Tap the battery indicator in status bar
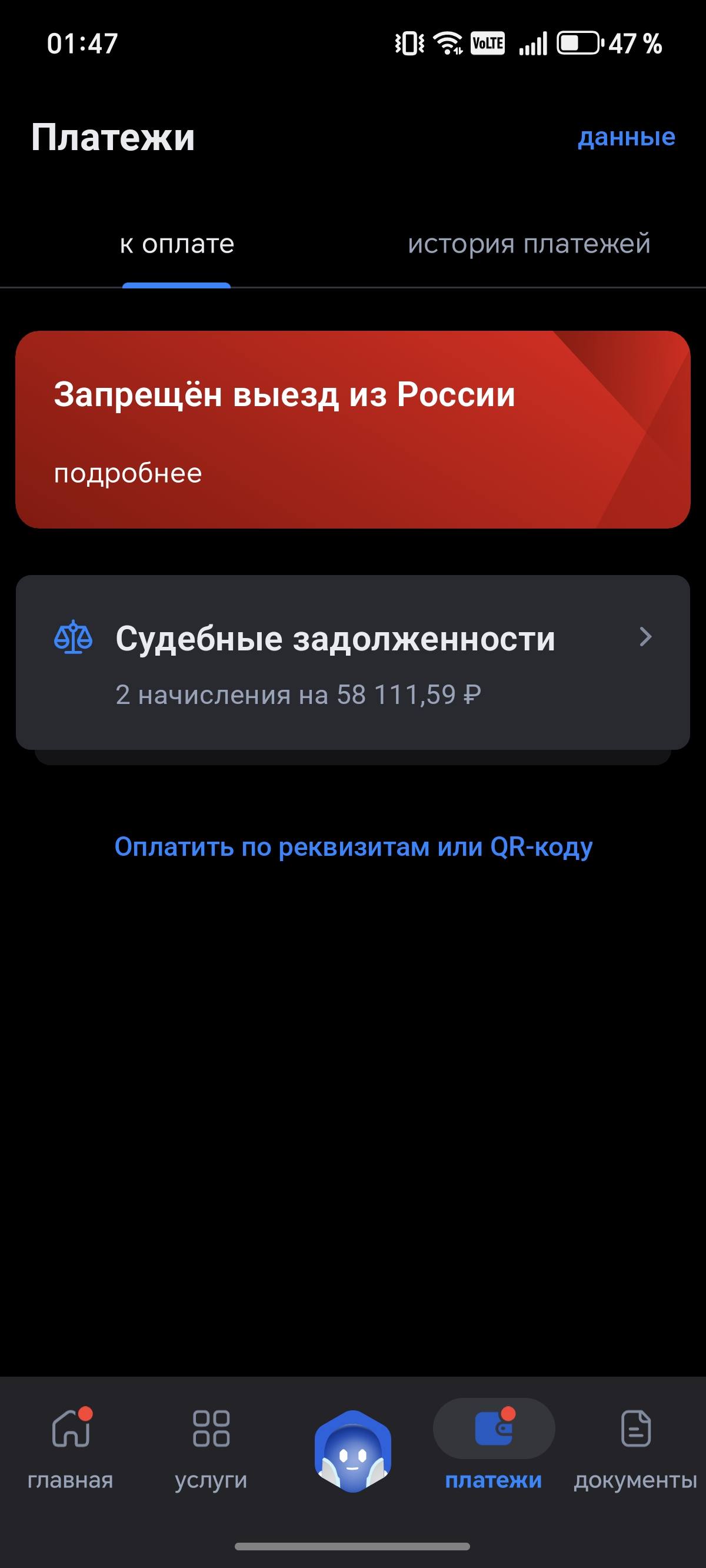 pos(580,41)
